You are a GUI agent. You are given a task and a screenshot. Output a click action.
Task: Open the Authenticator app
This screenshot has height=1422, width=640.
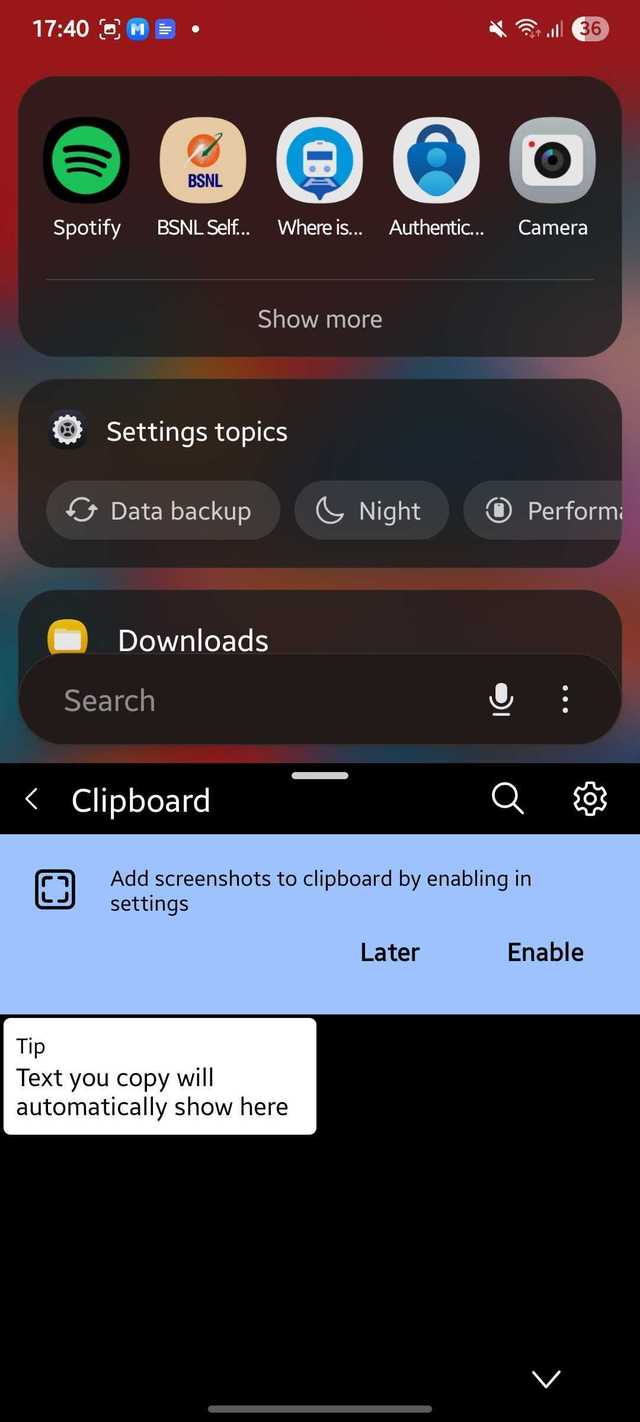tap(436, 161)
